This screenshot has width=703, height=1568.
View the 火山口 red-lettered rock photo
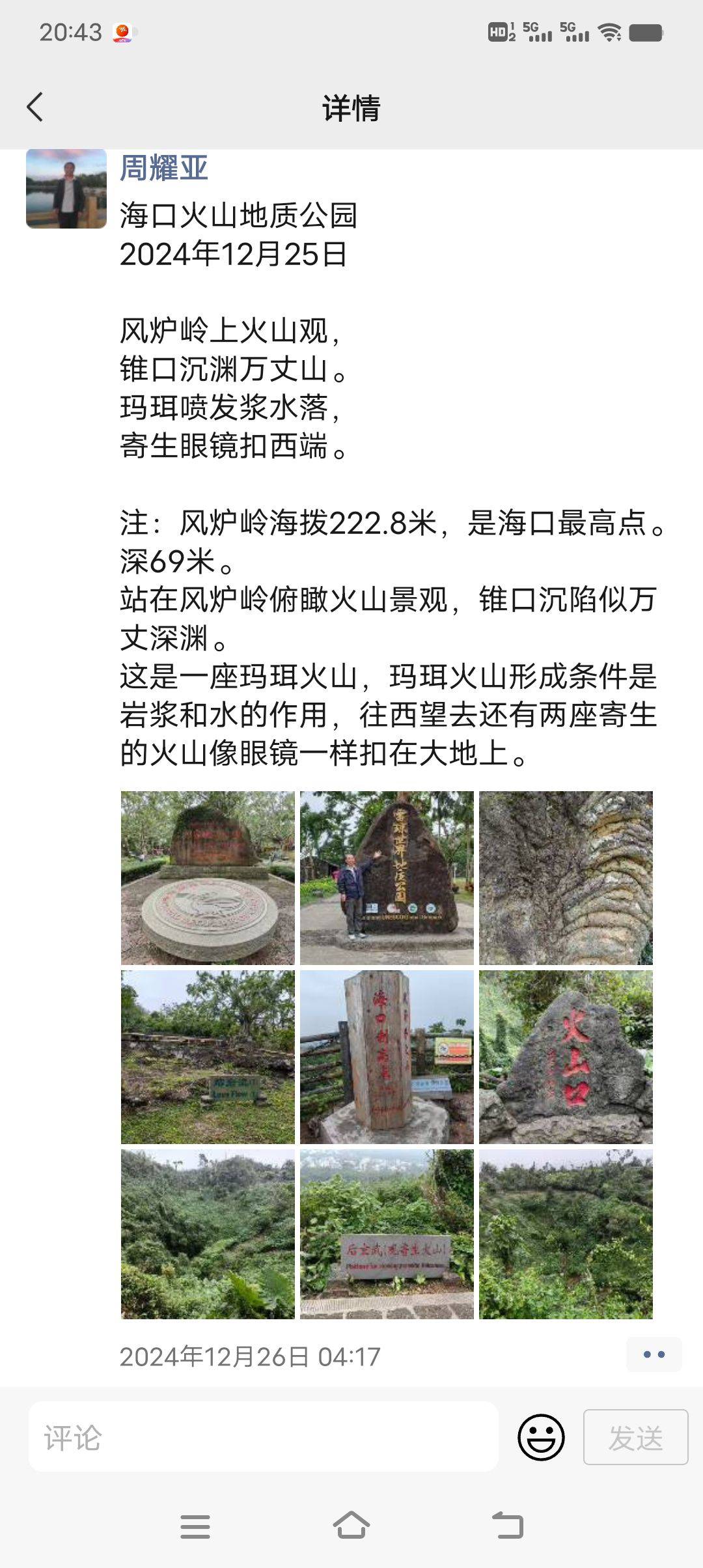566,1057
